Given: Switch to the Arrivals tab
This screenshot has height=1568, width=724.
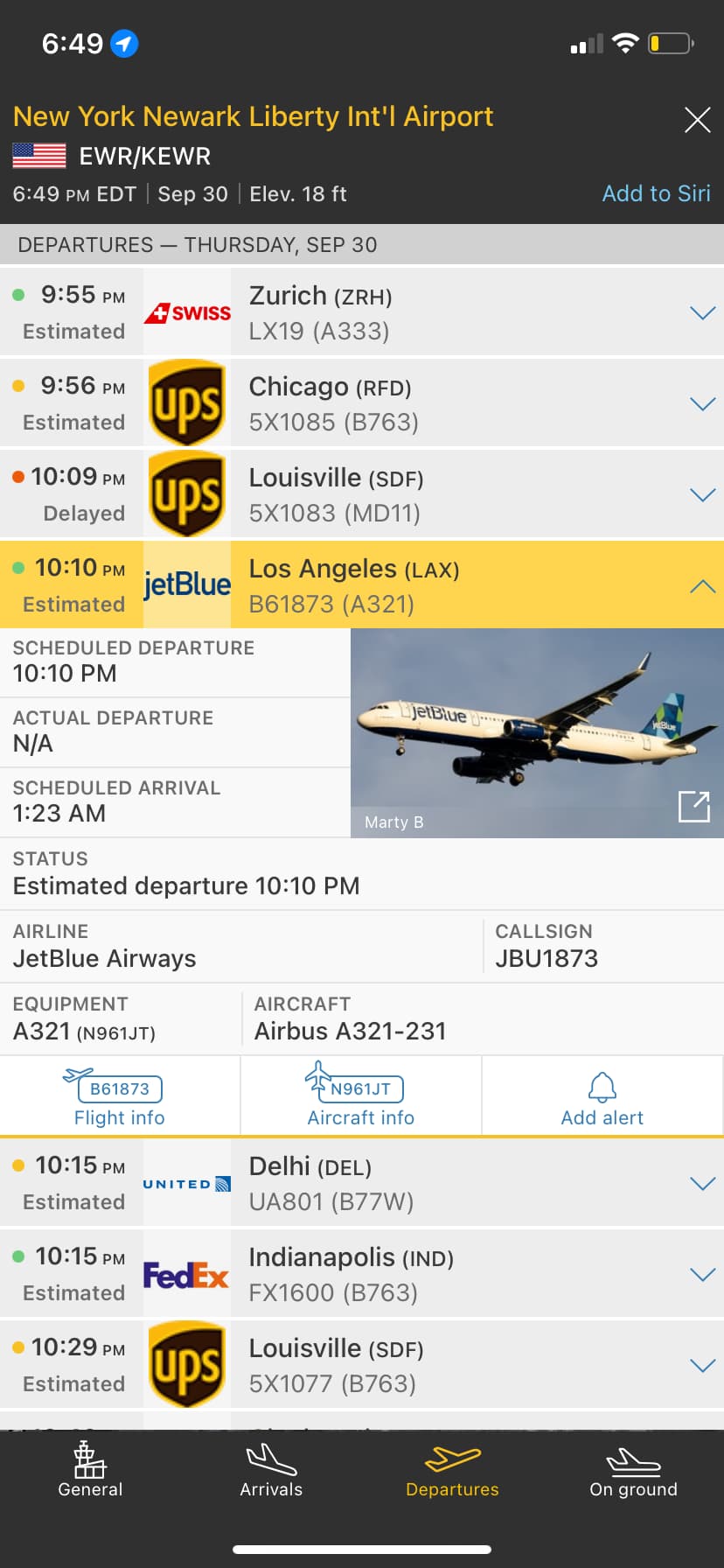Looking at the screenshot, I should [271, 1472].
